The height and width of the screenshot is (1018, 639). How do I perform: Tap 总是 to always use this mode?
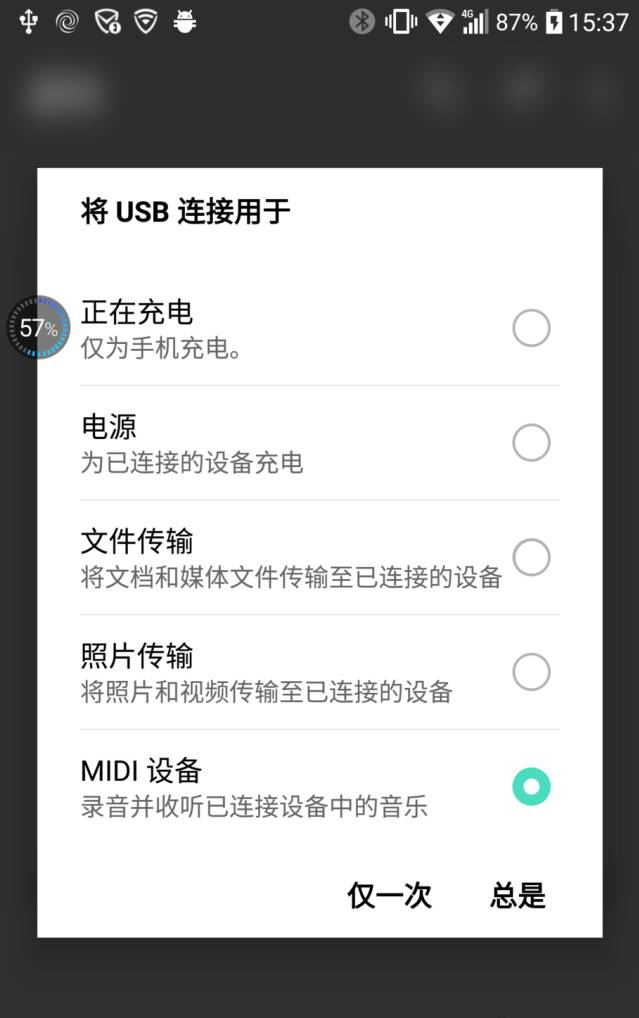(x=518, y=896)
